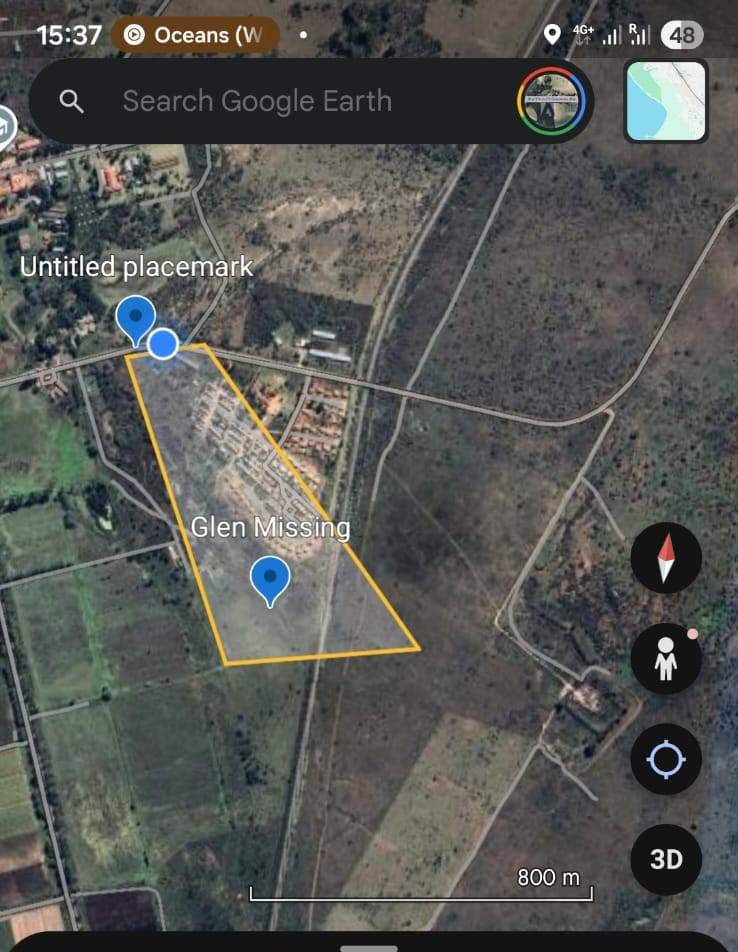This screenshot has height=952, width=738.
Task: Open the account profile avatar
Action: click(551, 101)
